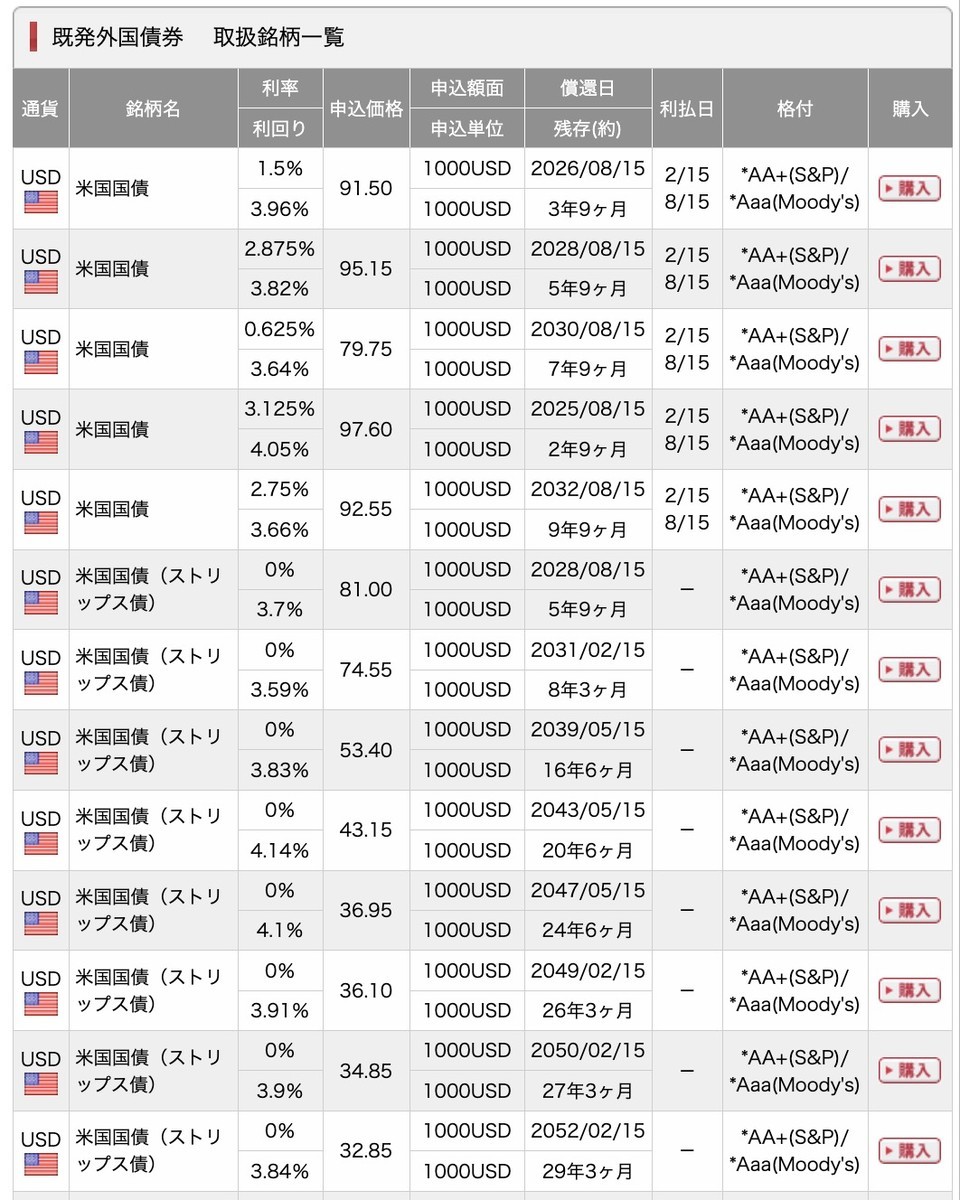
Task: Buy the strips bond maturing 2043/05/15
Action: point(909,829)
